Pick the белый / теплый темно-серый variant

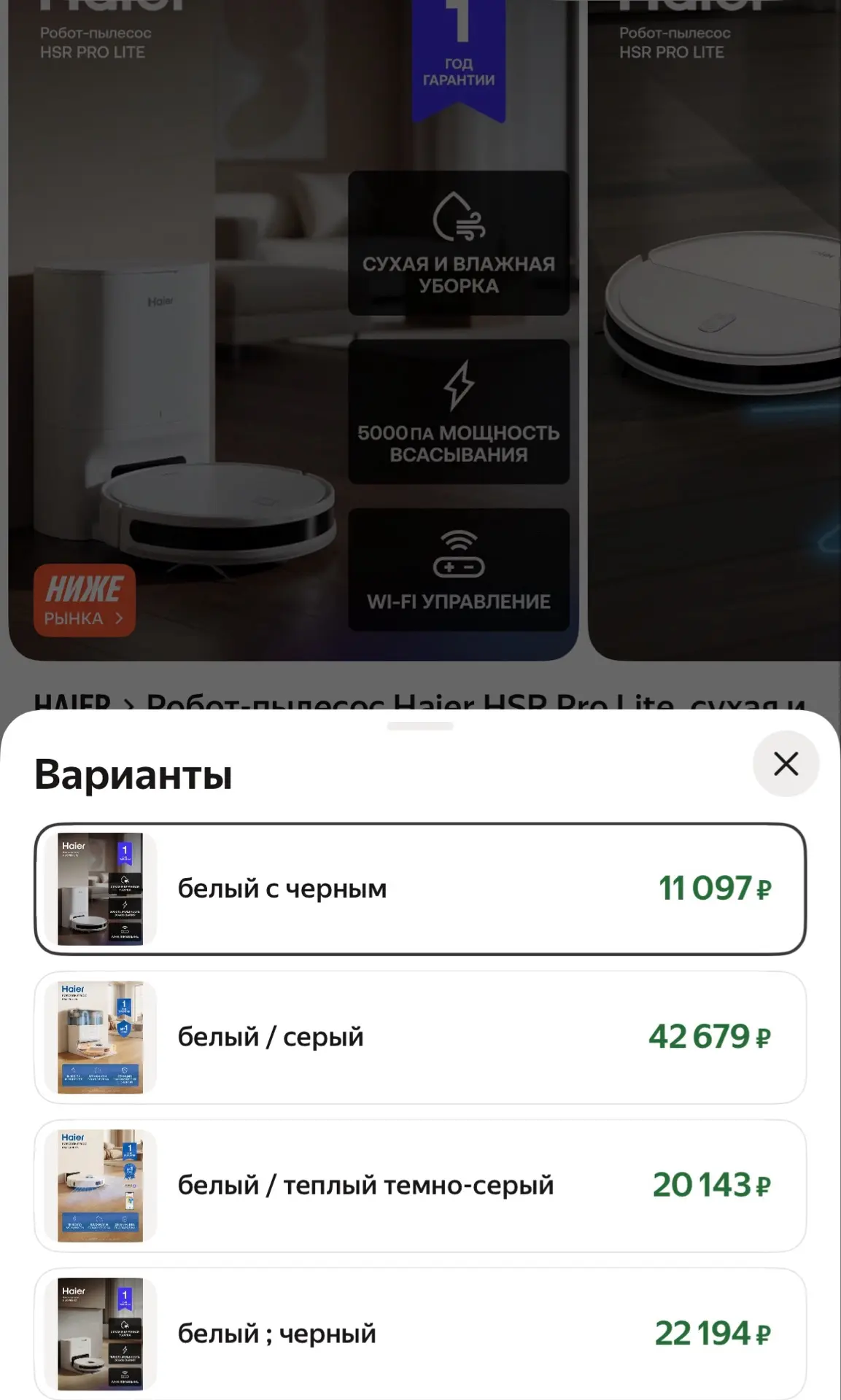(420, 1186)
